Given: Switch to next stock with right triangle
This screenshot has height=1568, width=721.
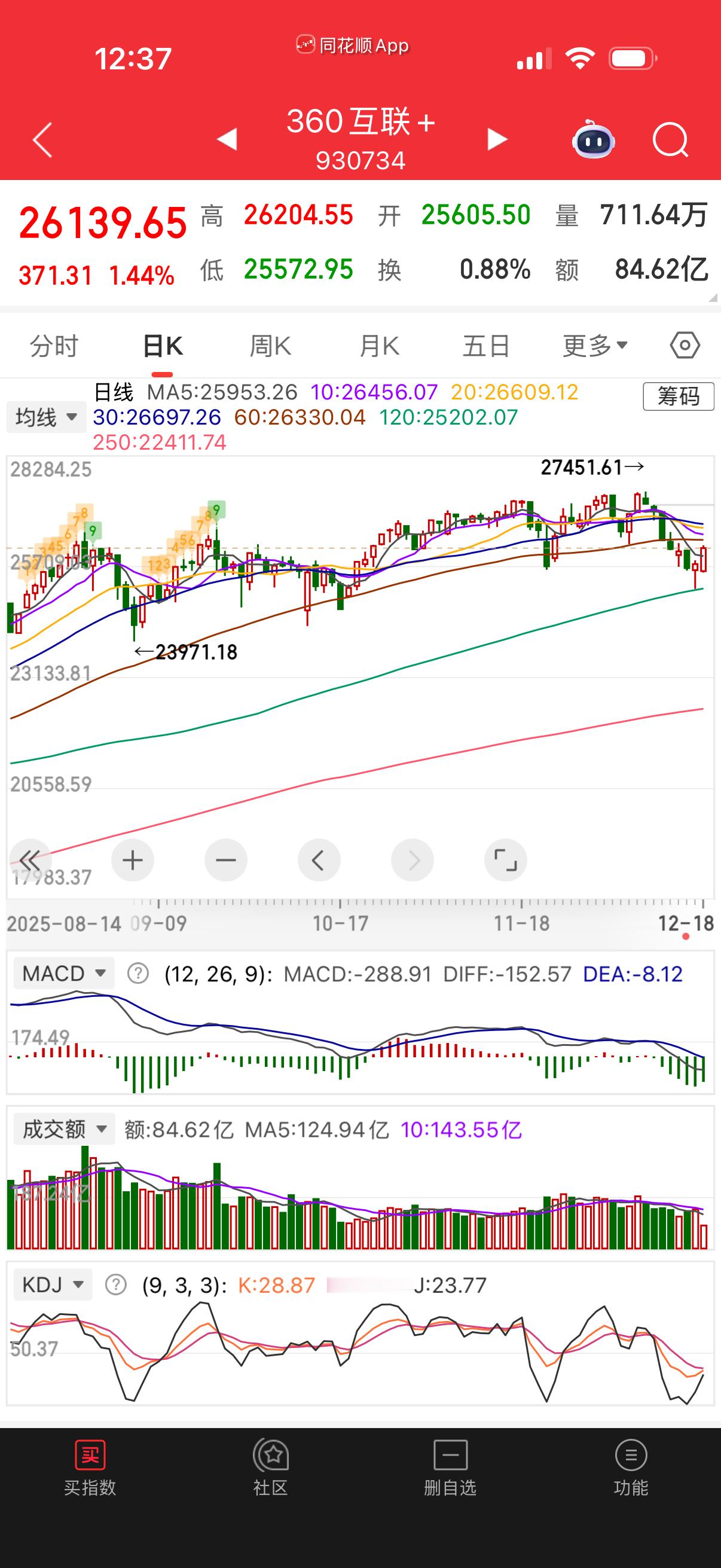Looking at the screenshot, I should point(494,139).
